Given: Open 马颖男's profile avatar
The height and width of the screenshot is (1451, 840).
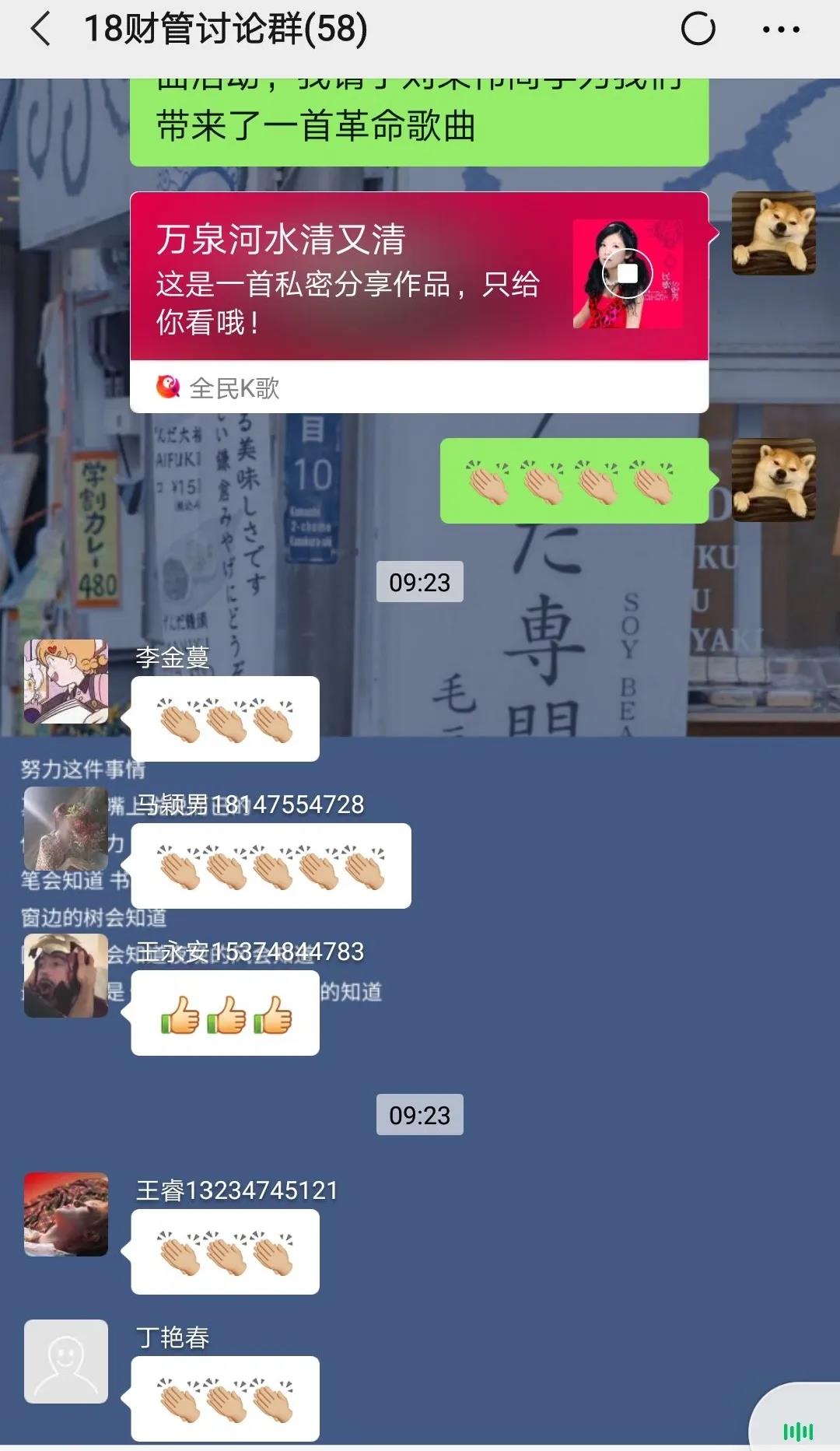Looking at the screenshot, I should point(66,829).
